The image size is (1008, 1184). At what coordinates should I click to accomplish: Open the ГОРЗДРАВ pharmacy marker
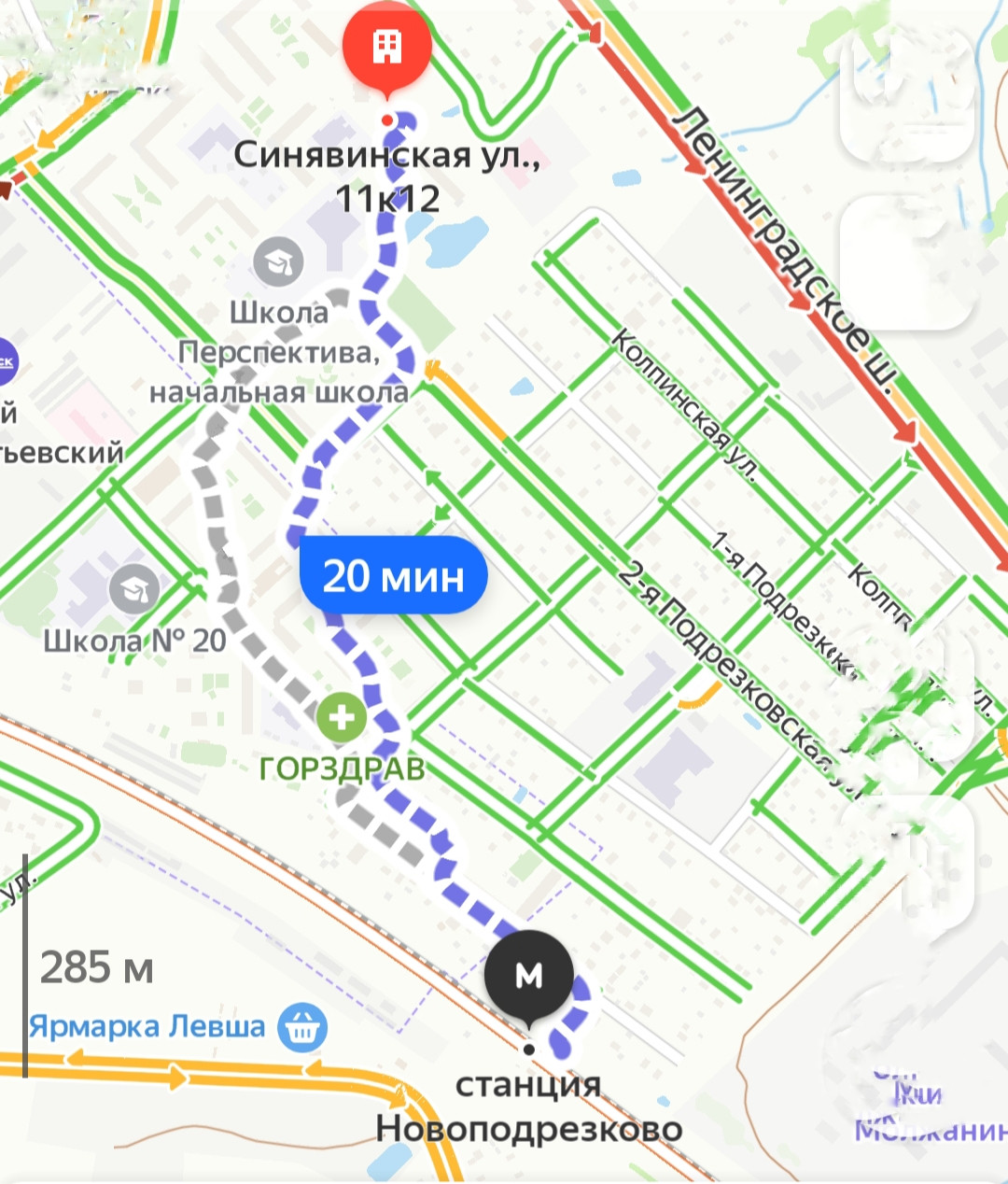pos(342,718)
